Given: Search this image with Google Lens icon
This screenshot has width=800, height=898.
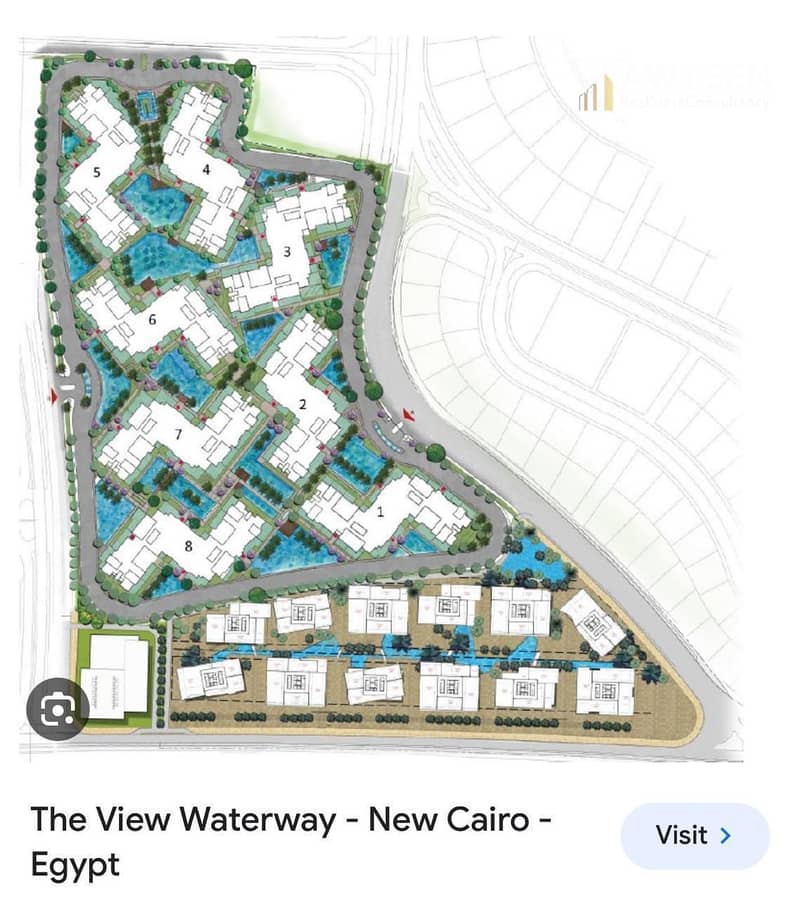Looking at the screenshot, I should pyautogui.click(x=58, y=709).
